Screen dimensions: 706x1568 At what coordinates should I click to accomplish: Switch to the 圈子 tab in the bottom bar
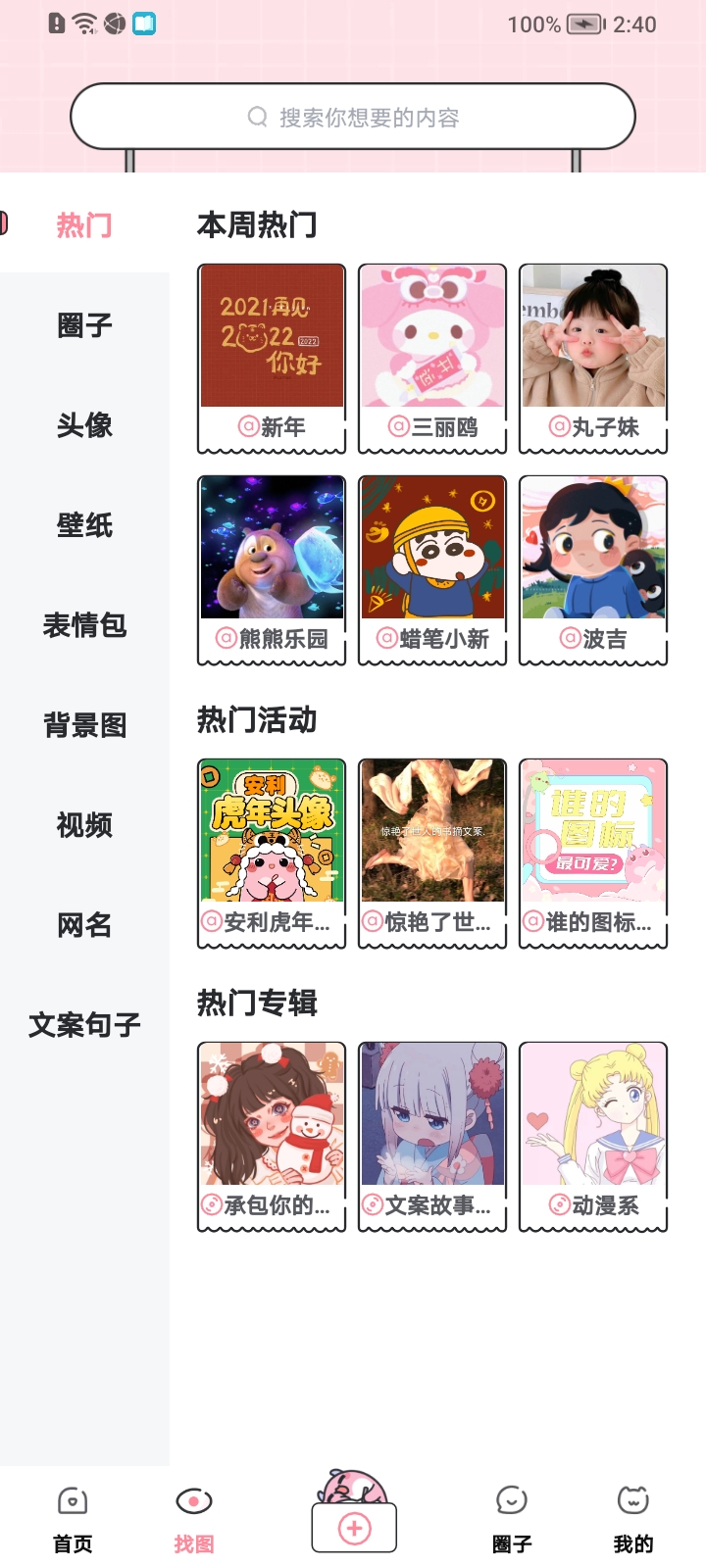512,1520
